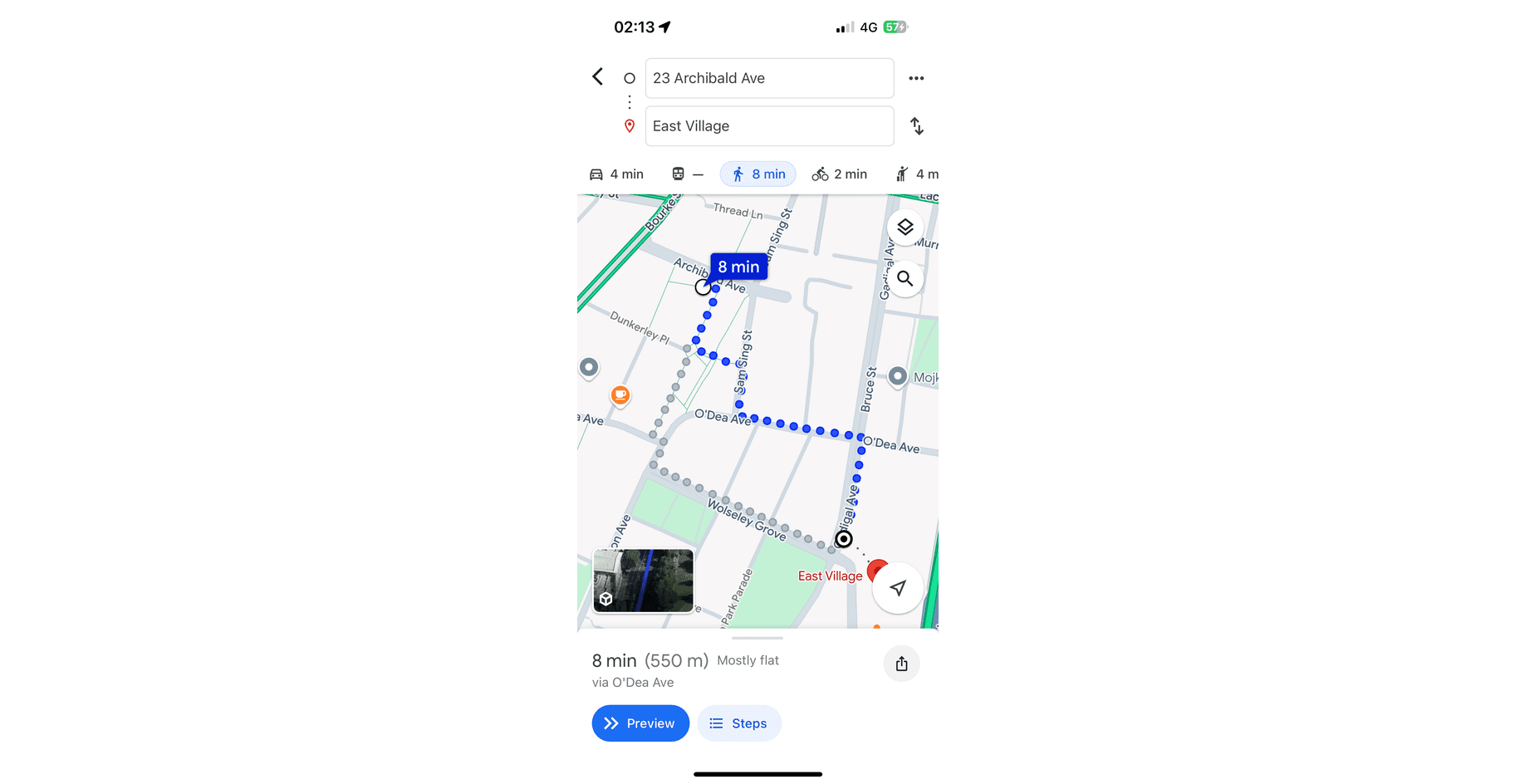Switch to driving mode, 4 min

617,174
